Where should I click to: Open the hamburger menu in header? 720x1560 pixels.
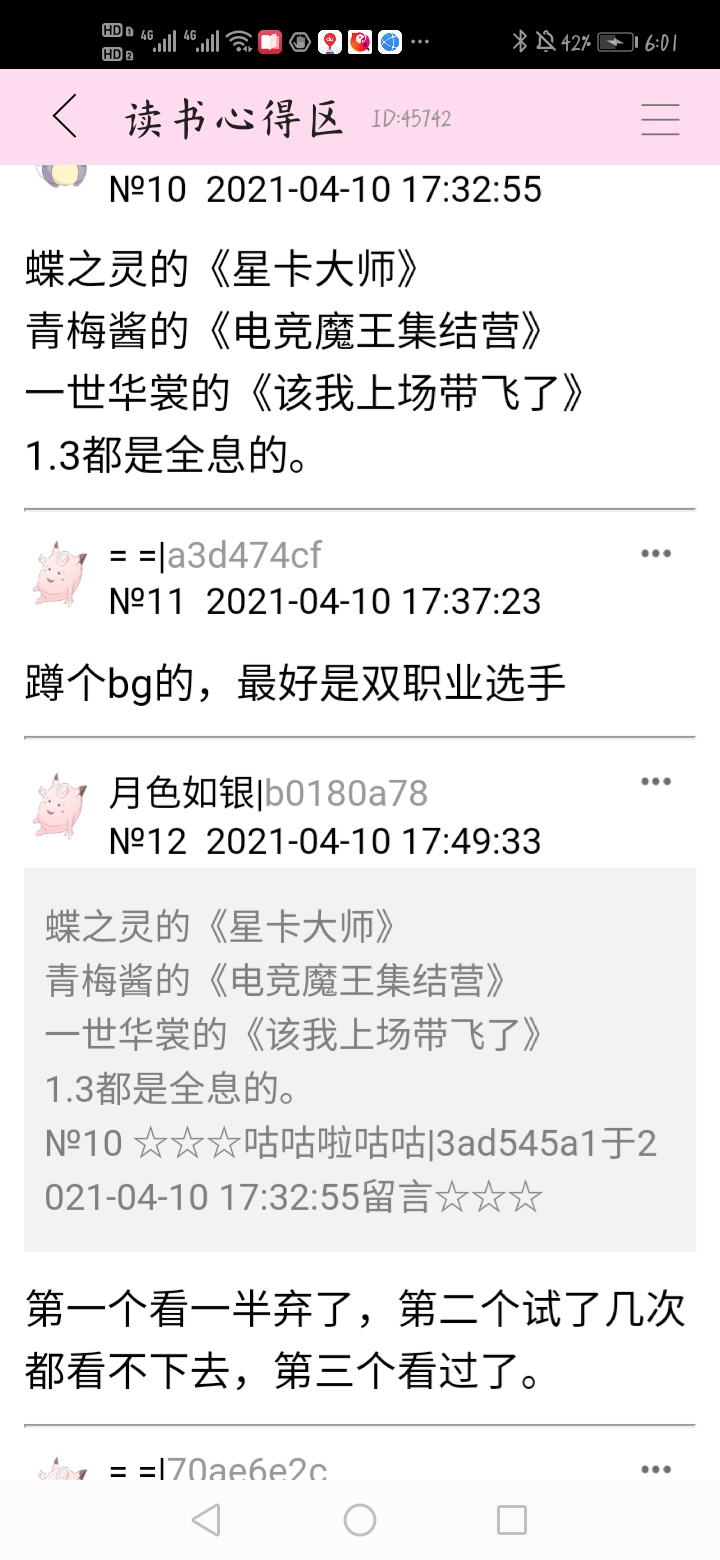coord(660,119)
